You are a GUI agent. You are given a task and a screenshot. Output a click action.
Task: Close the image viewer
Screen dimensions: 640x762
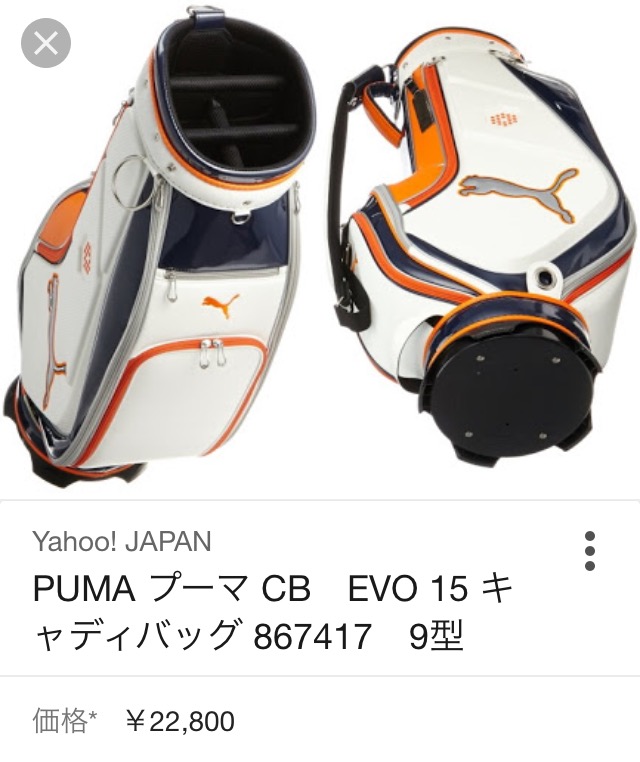pos(46,44)
